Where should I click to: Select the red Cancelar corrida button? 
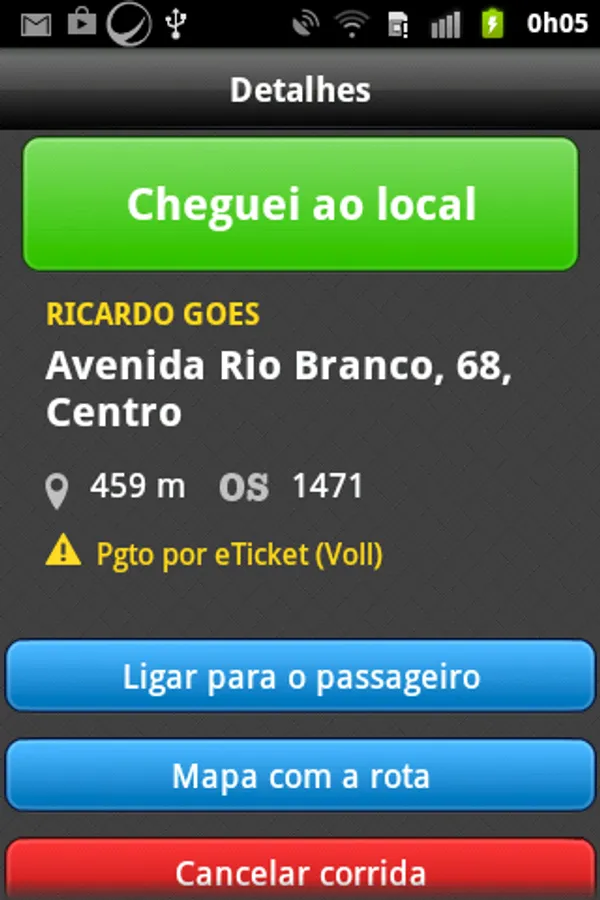click(x=300, y=871)
